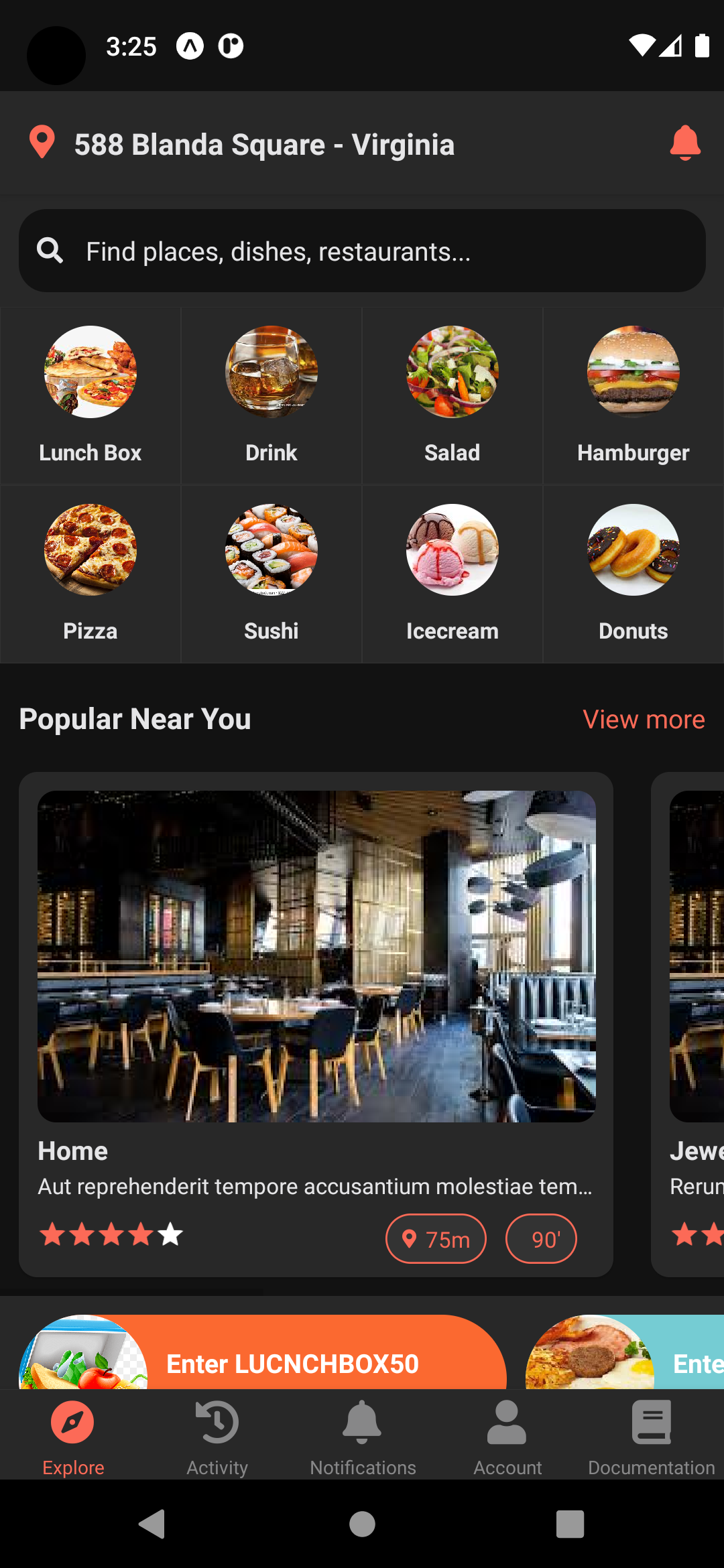The image size is (724, 1568).
Task: Switch to the Activity tab
Action: [217, 1438]
